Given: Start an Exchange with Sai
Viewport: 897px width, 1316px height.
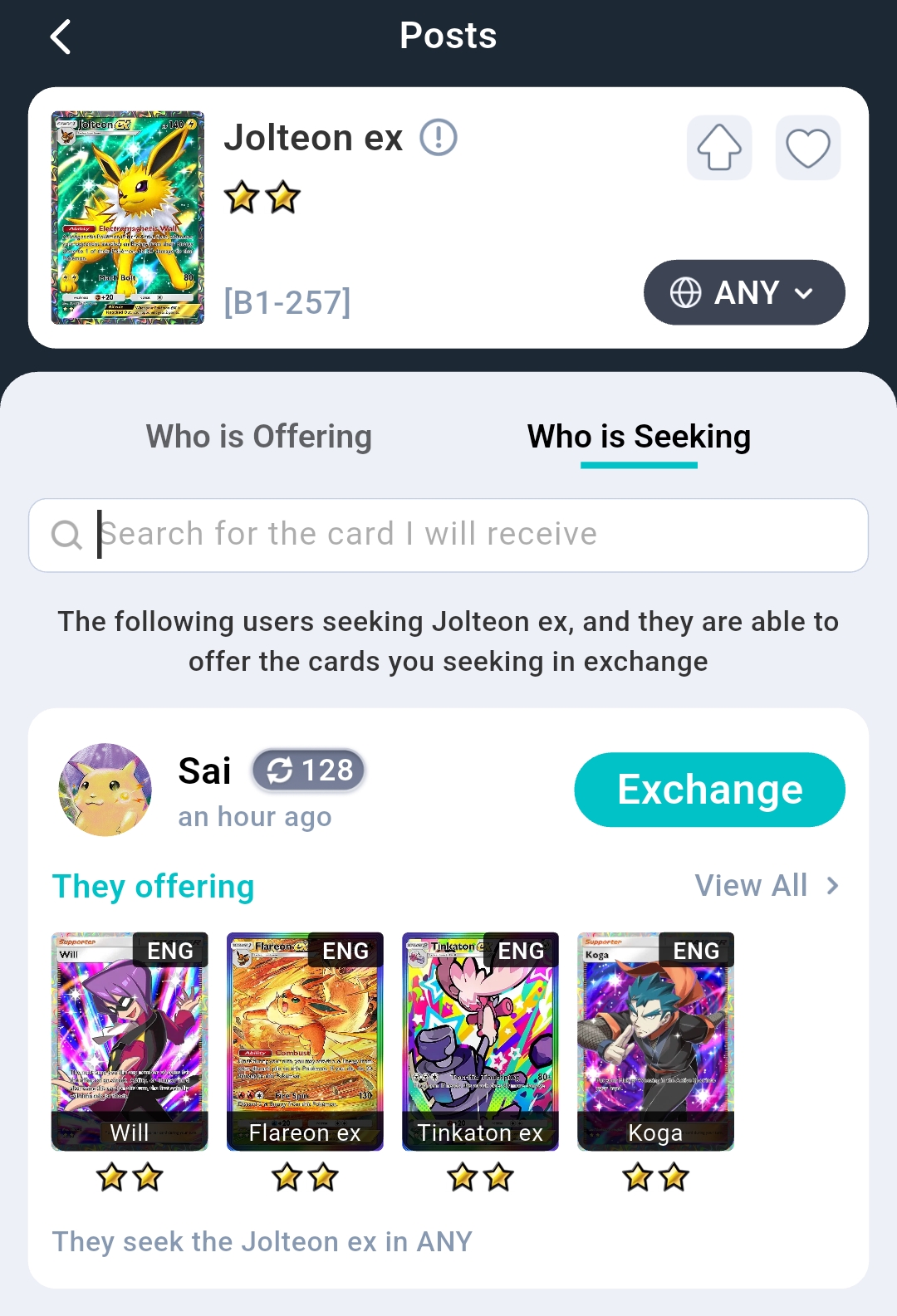Looking at the screenshot, I should pos(710,790).
